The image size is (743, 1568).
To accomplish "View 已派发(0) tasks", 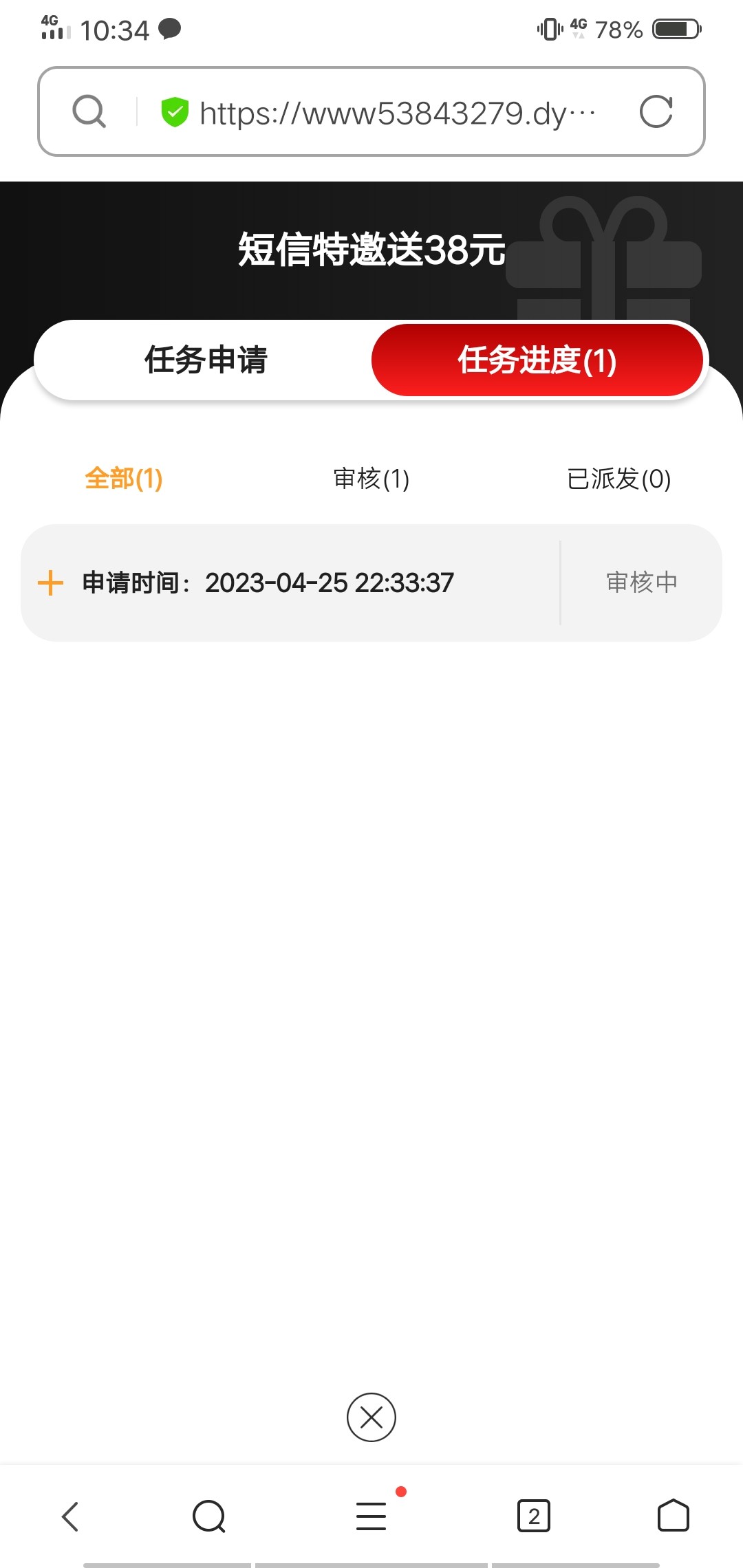I will click(x=618, y=479).
